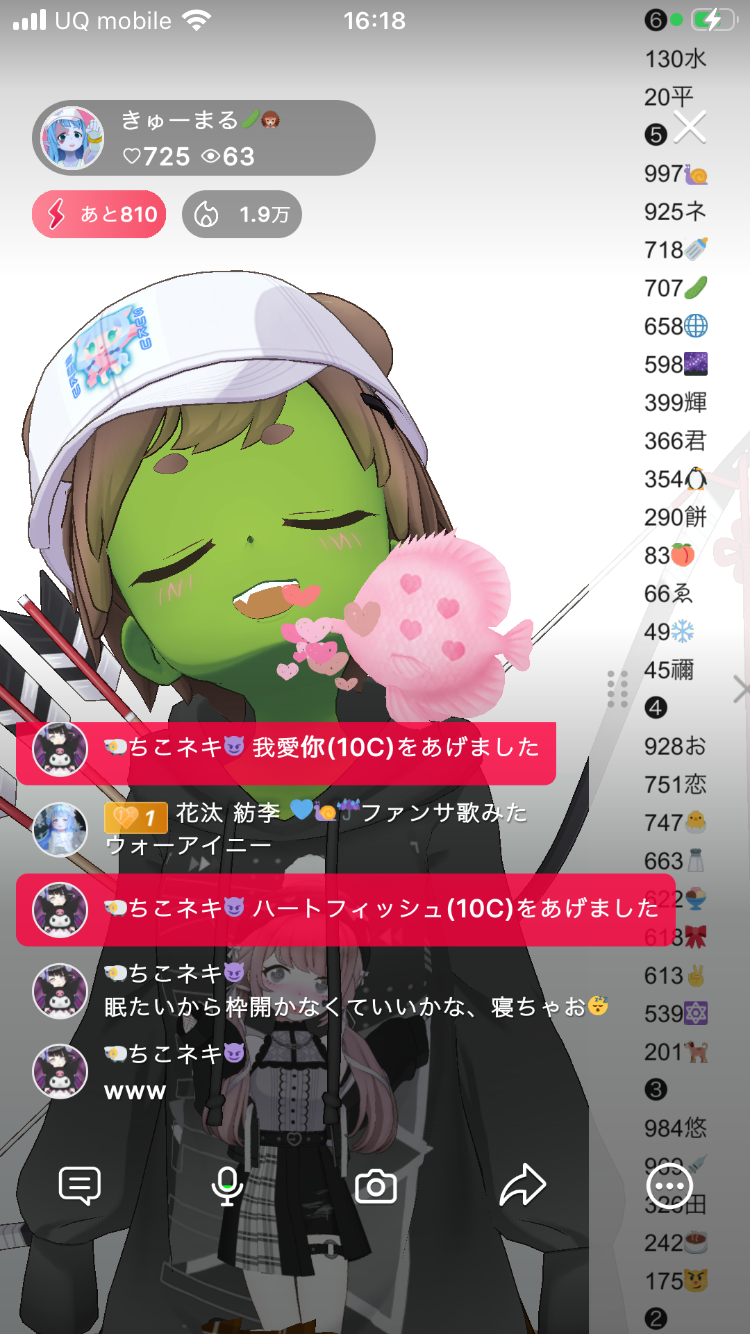Image resolution: width=750 pixels, height=1334 pixels.
Task: Open 花汰 紡李's avatar in comments
Action: click(60, 829)
